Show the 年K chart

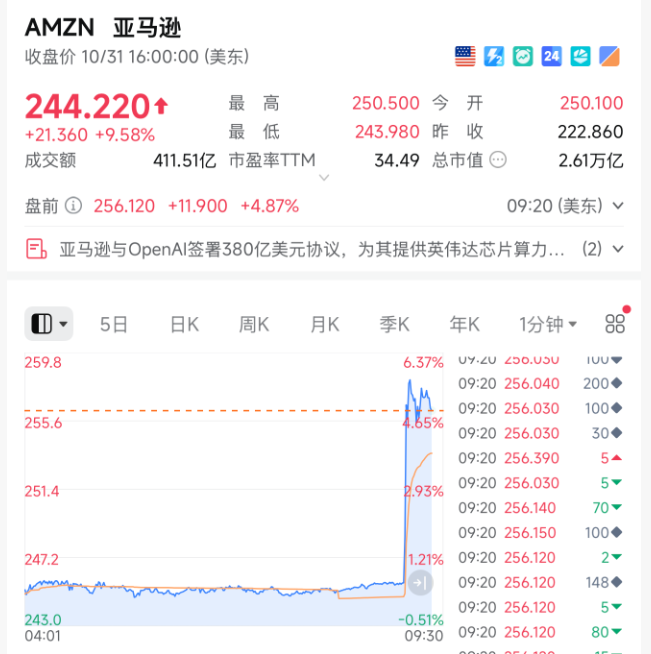[464, 324]
